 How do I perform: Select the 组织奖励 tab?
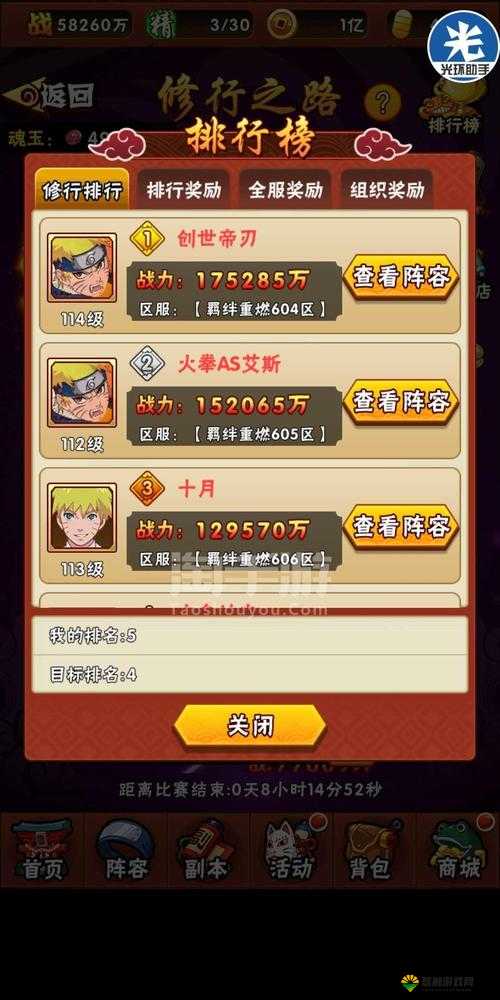tap(386, 189)
